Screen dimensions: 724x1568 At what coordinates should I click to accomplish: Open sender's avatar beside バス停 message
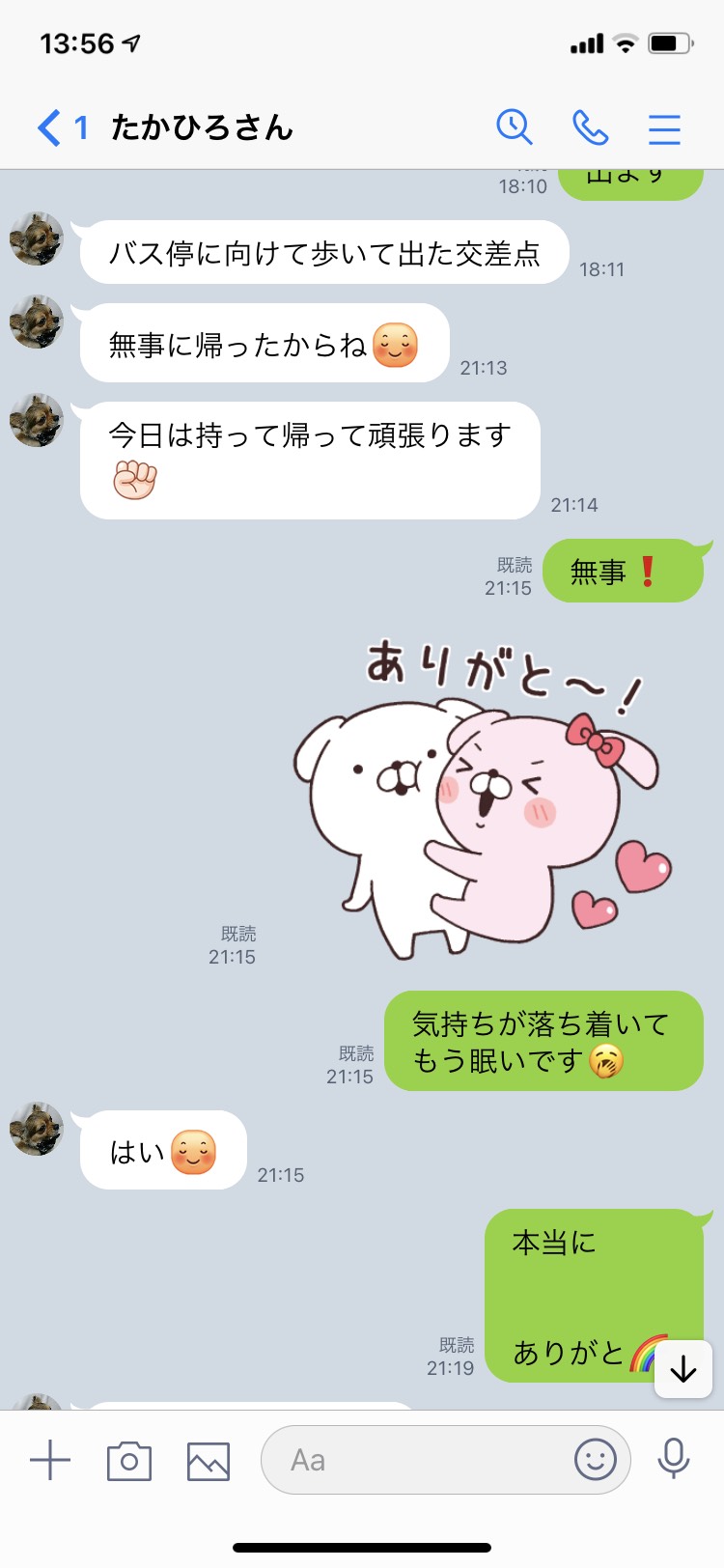click(x=37, y=238)
